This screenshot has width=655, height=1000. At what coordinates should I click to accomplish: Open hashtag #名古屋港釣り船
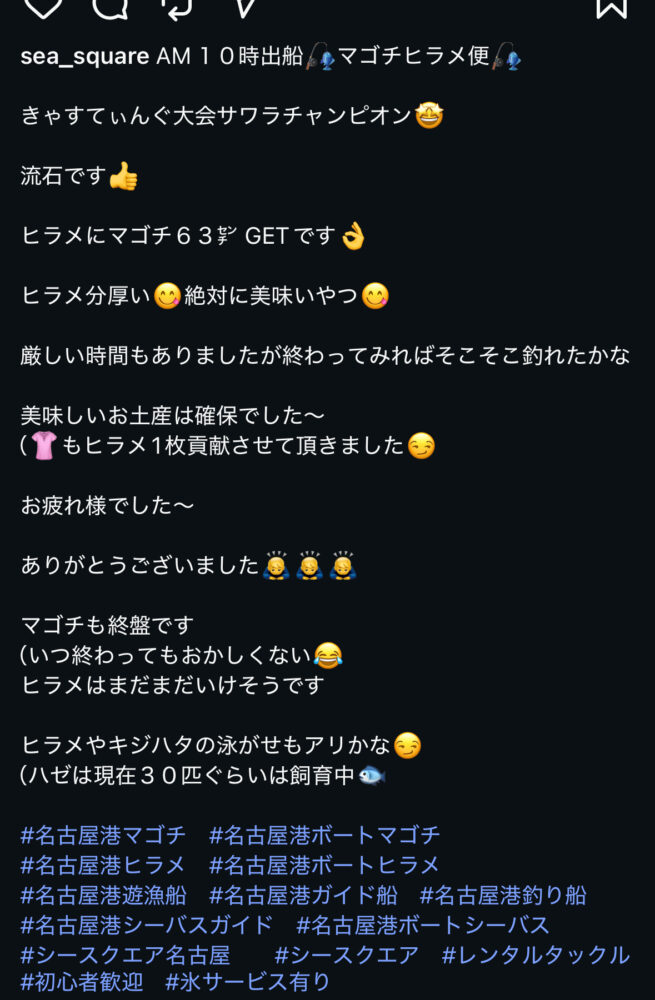(503, 895)
